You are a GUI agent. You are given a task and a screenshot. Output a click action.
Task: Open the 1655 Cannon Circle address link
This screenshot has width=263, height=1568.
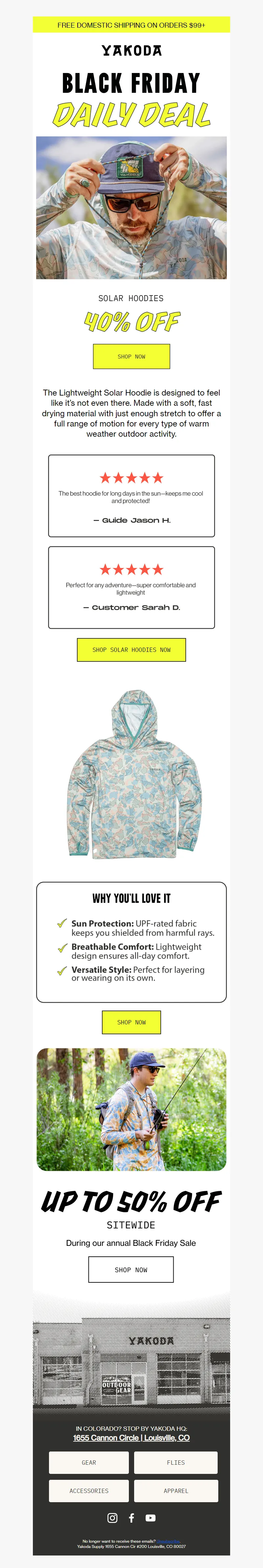(131, 1438)
